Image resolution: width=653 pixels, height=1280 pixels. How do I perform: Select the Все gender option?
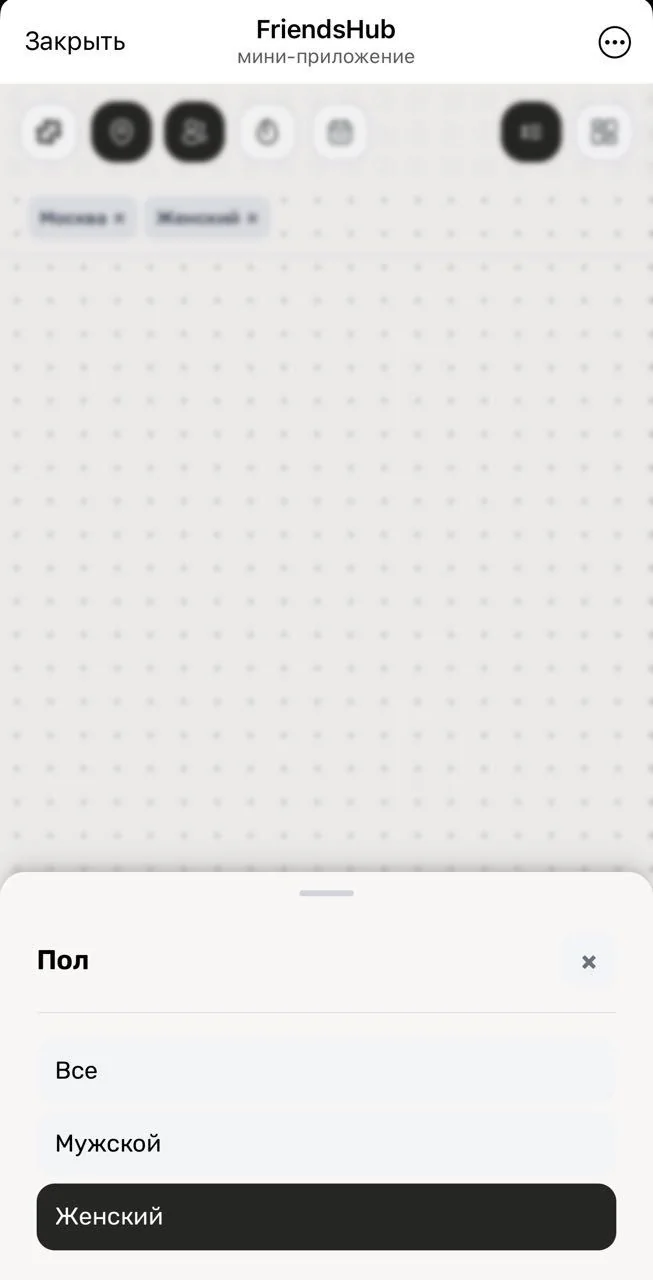pos(326,1070)
